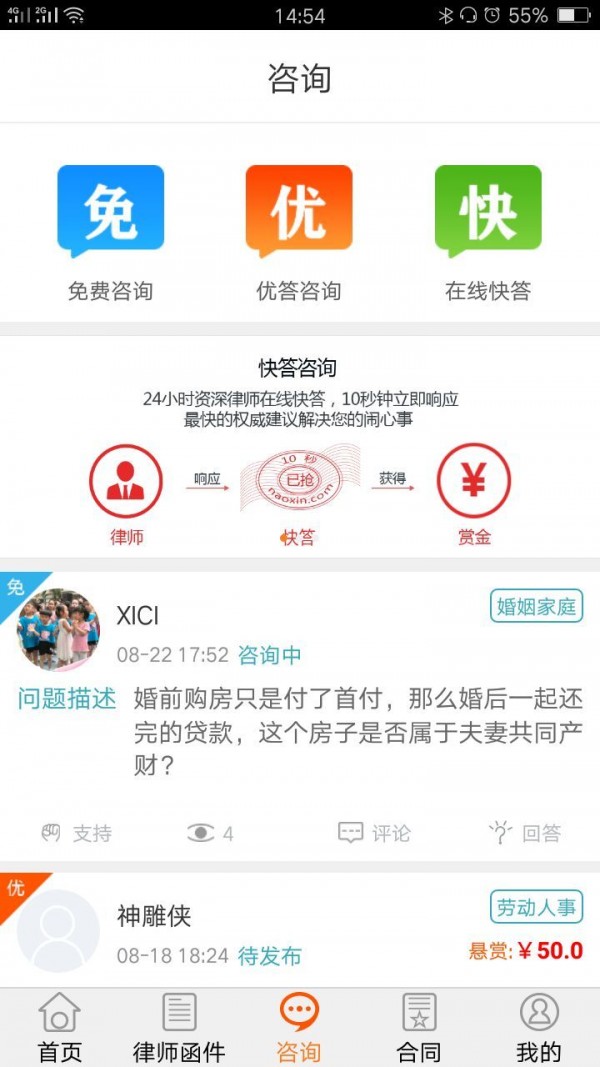The width and height of the screenshot is (600, 1067).
Task: Tap XICI's profile avatar
Action: click(x=59, y=630)
